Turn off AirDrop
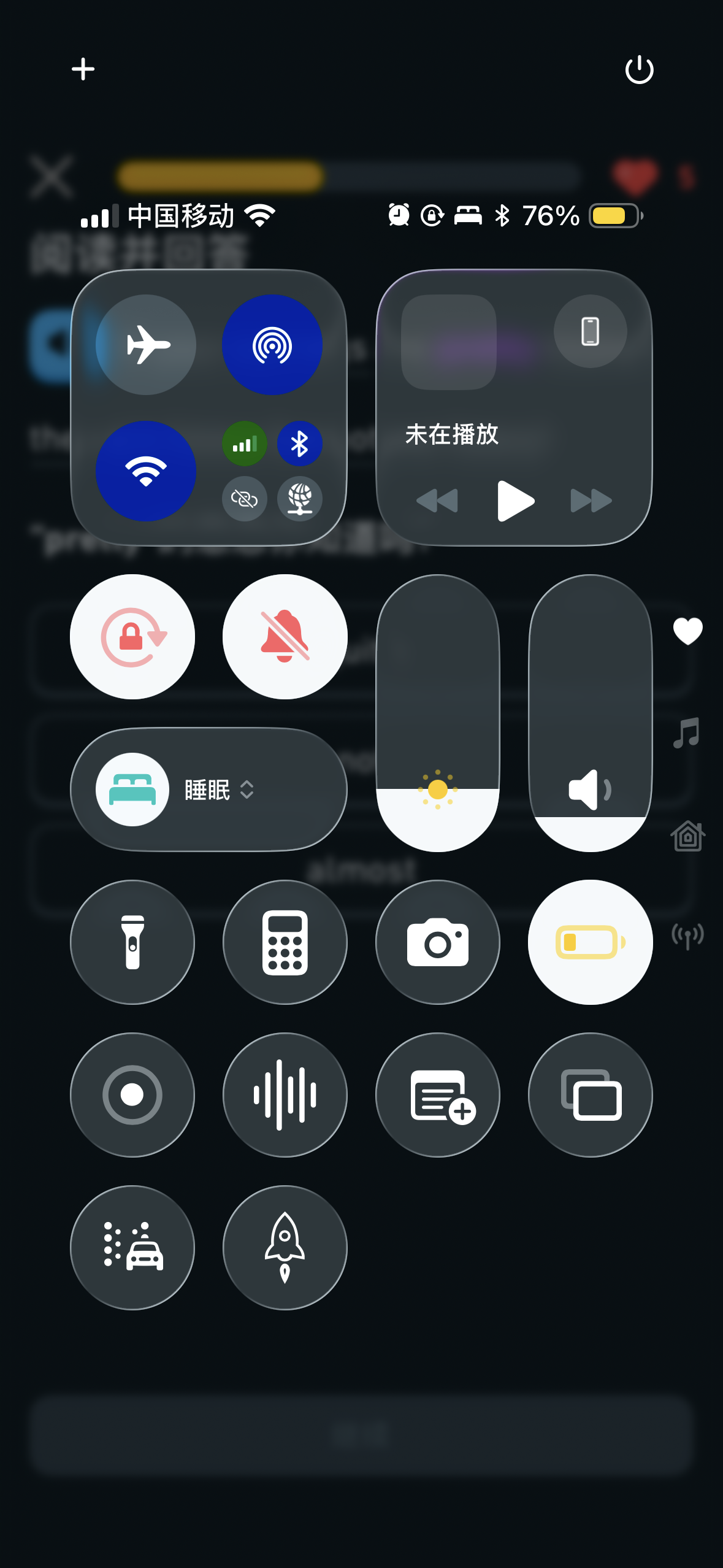The width and height of the screenshot is (723, 1568). pos(272,344)
